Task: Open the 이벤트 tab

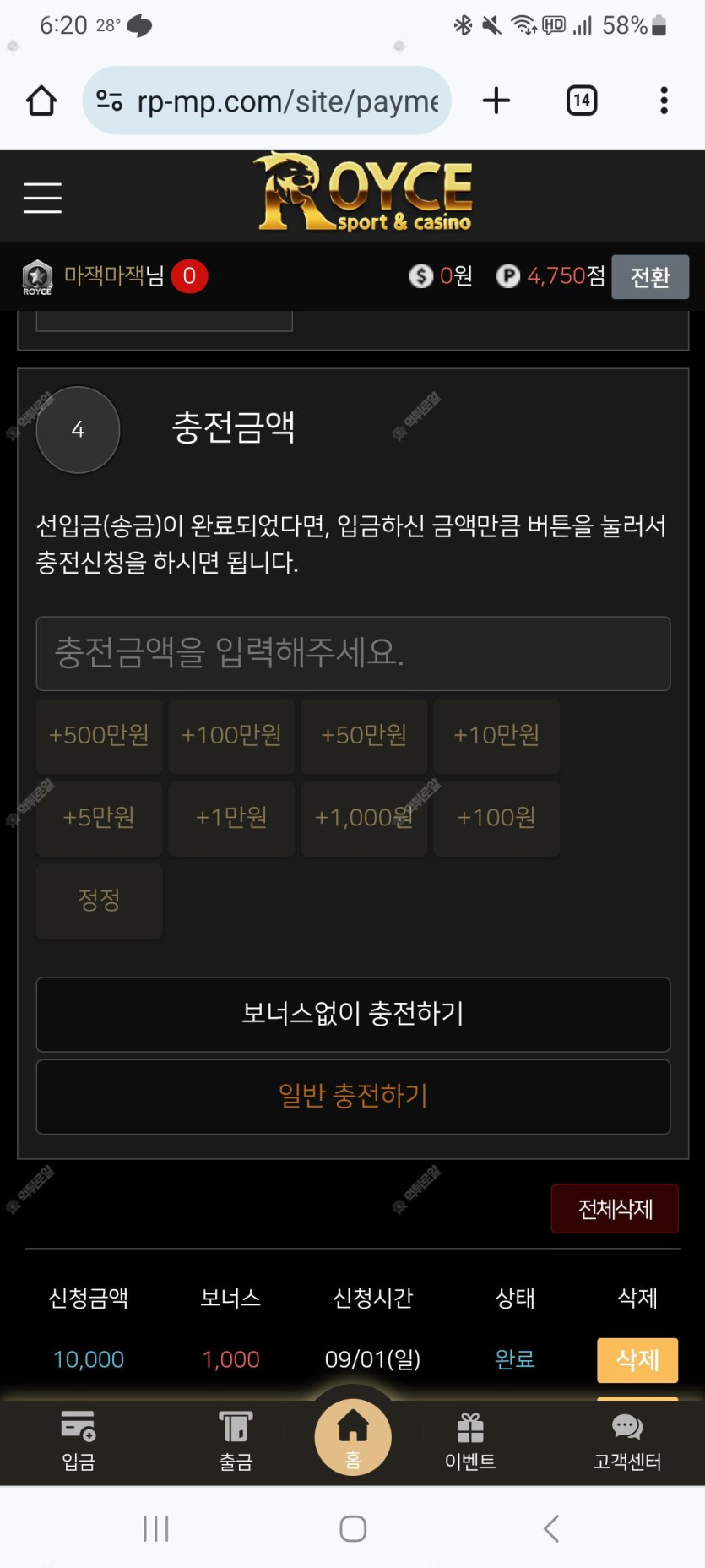Action: coord(470,1441)
